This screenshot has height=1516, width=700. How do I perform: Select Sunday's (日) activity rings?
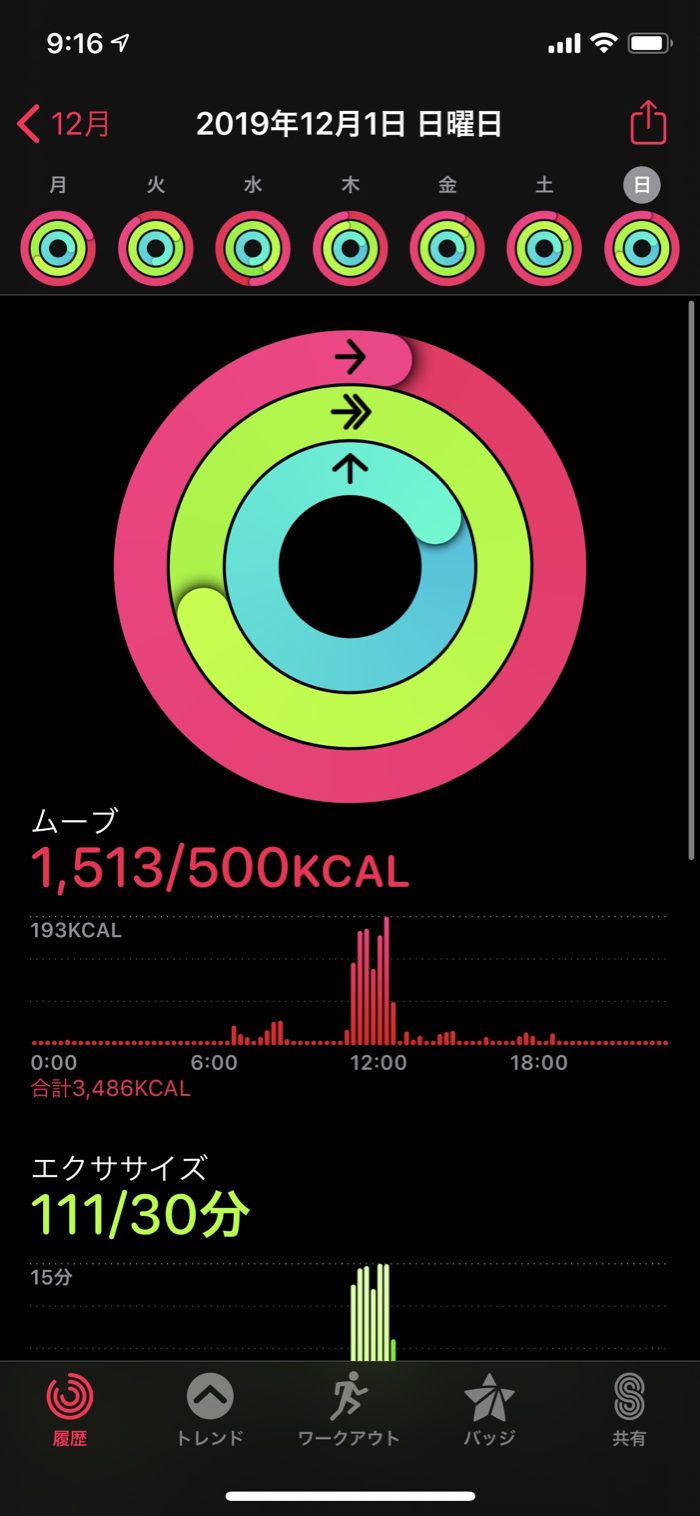(x=642, y=248)
